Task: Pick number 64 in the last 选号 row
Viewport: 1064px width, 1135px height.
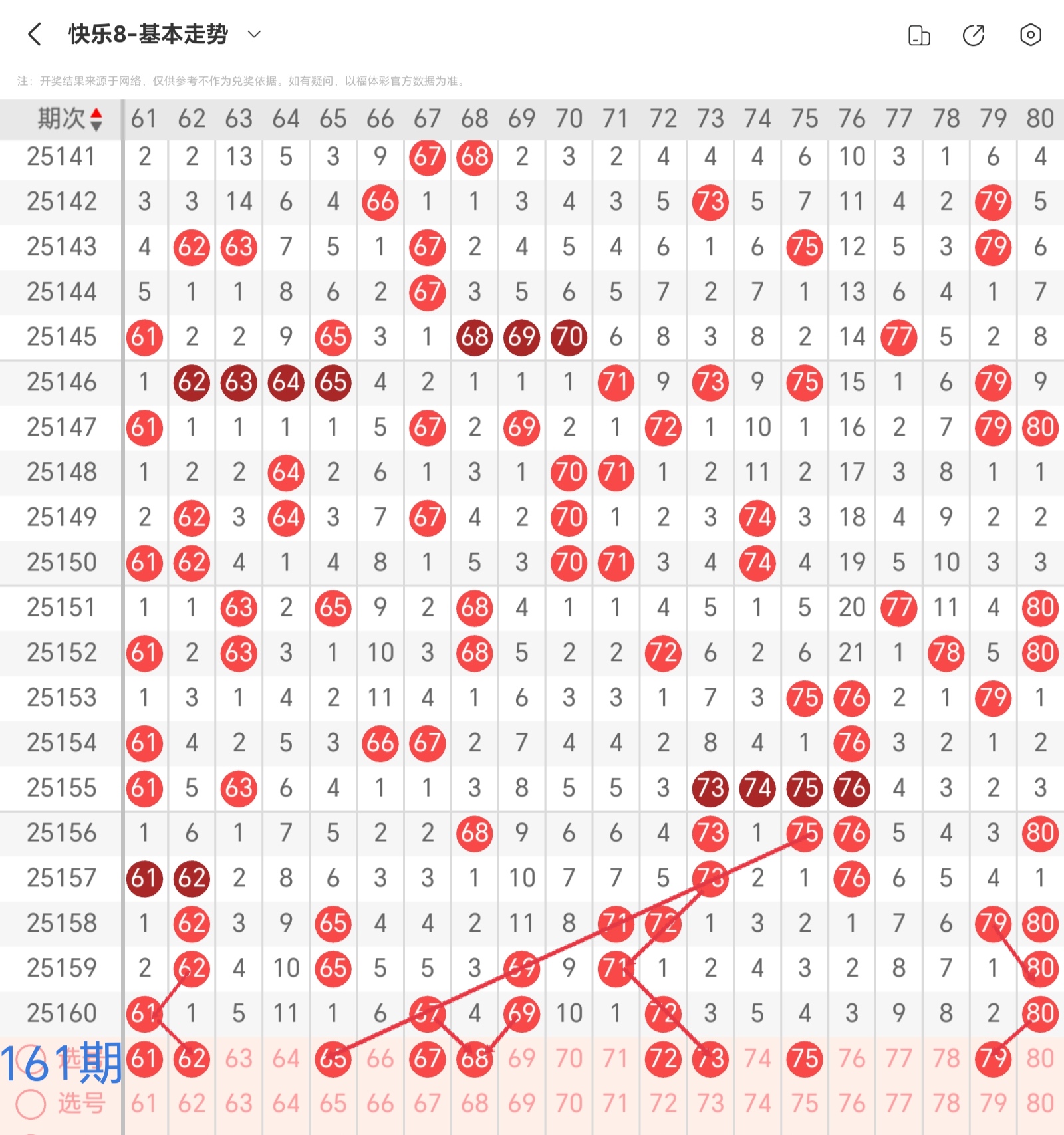Action: coord(286,1104)
